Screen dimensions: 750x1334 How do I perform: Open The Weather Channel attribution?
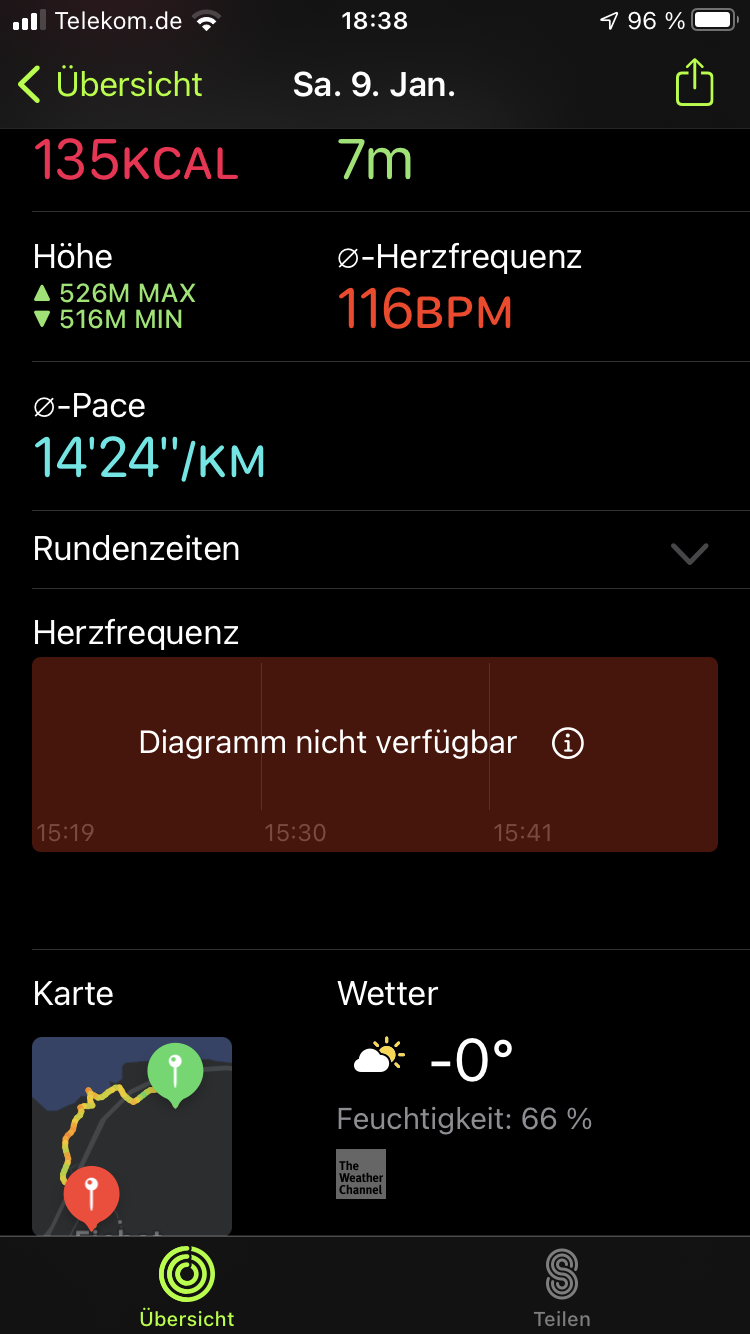point(361,1174)
